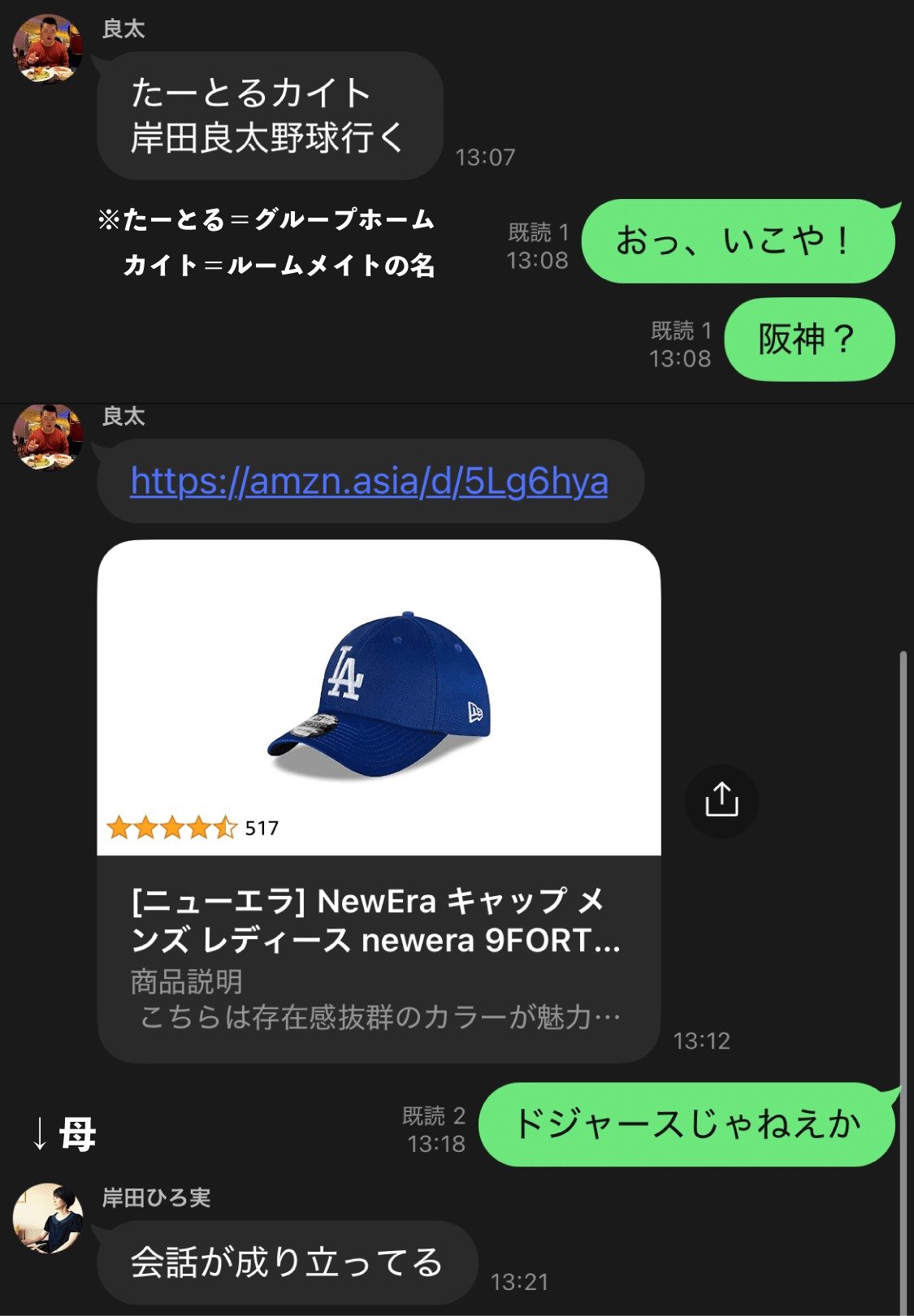
Task: Open 良太's avatar beside たーとるカイト message
Action: (48, 48)
